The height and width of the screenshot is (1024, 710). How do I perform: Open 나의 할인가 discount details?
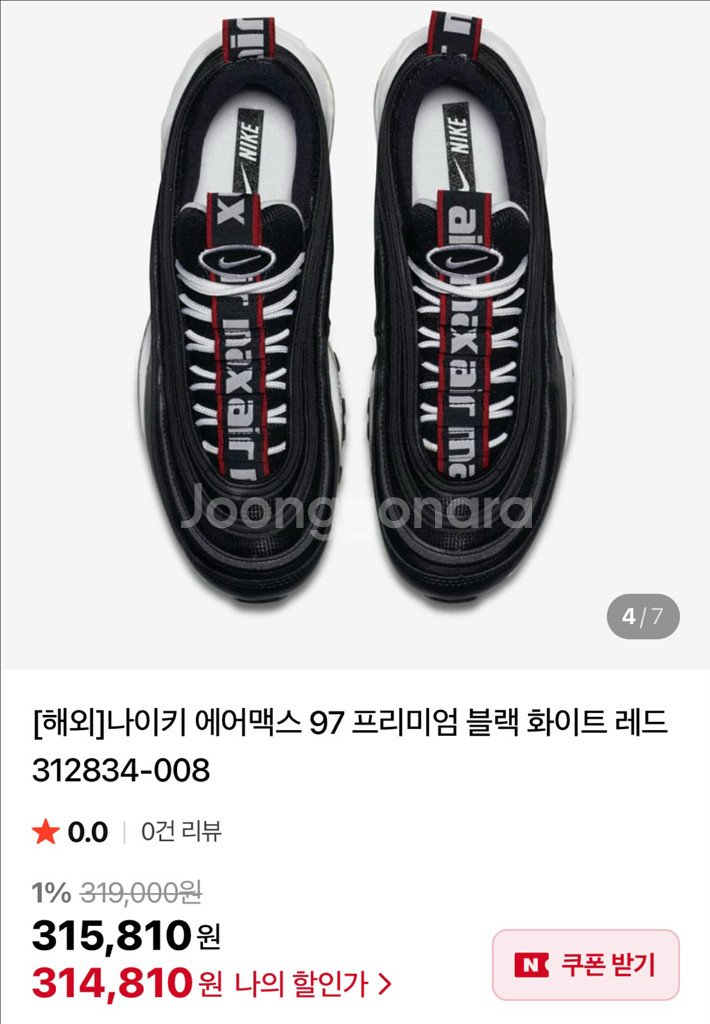[x=312, y=984]
